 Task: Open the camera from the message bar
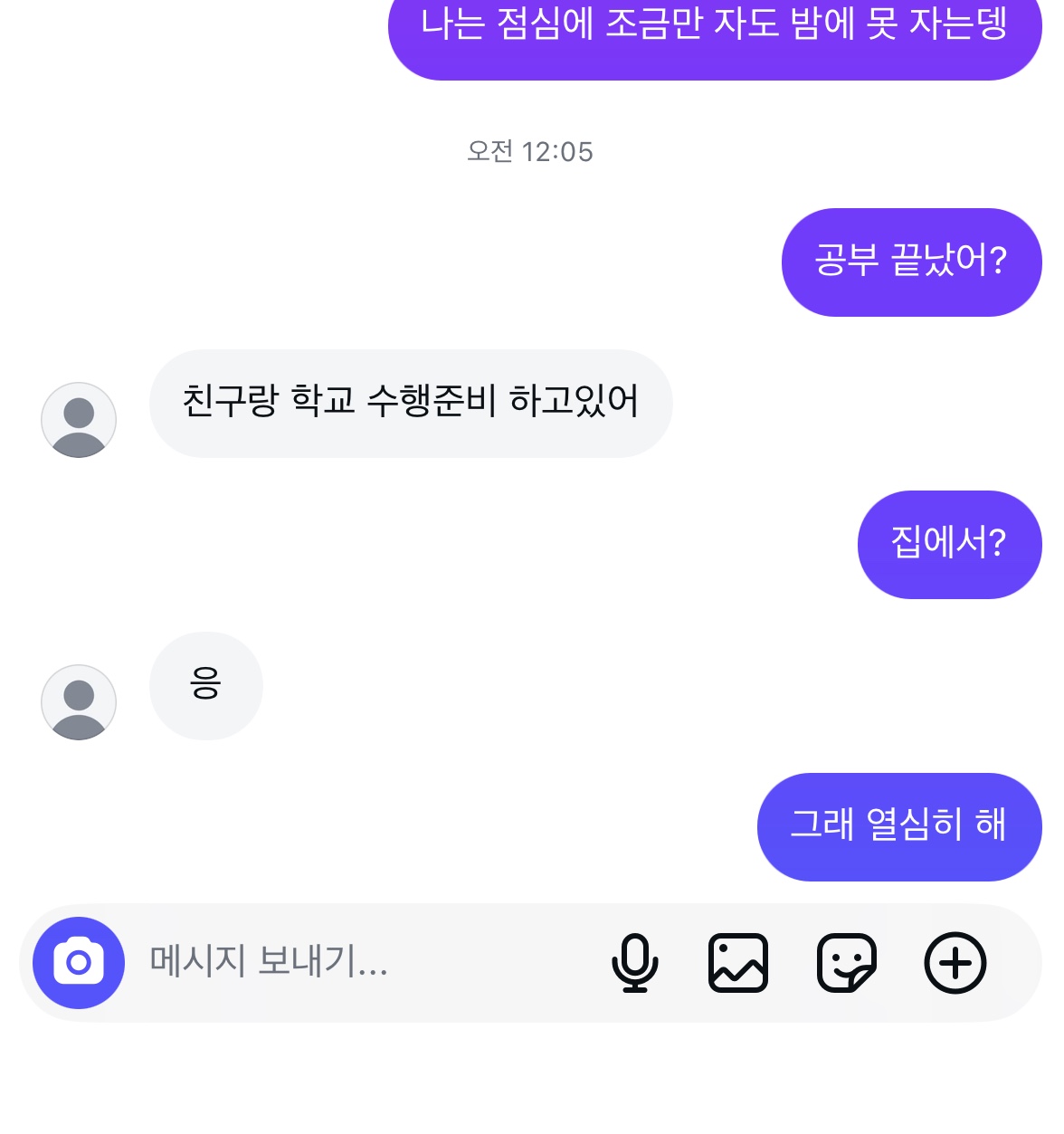click(x=79, y=962)
